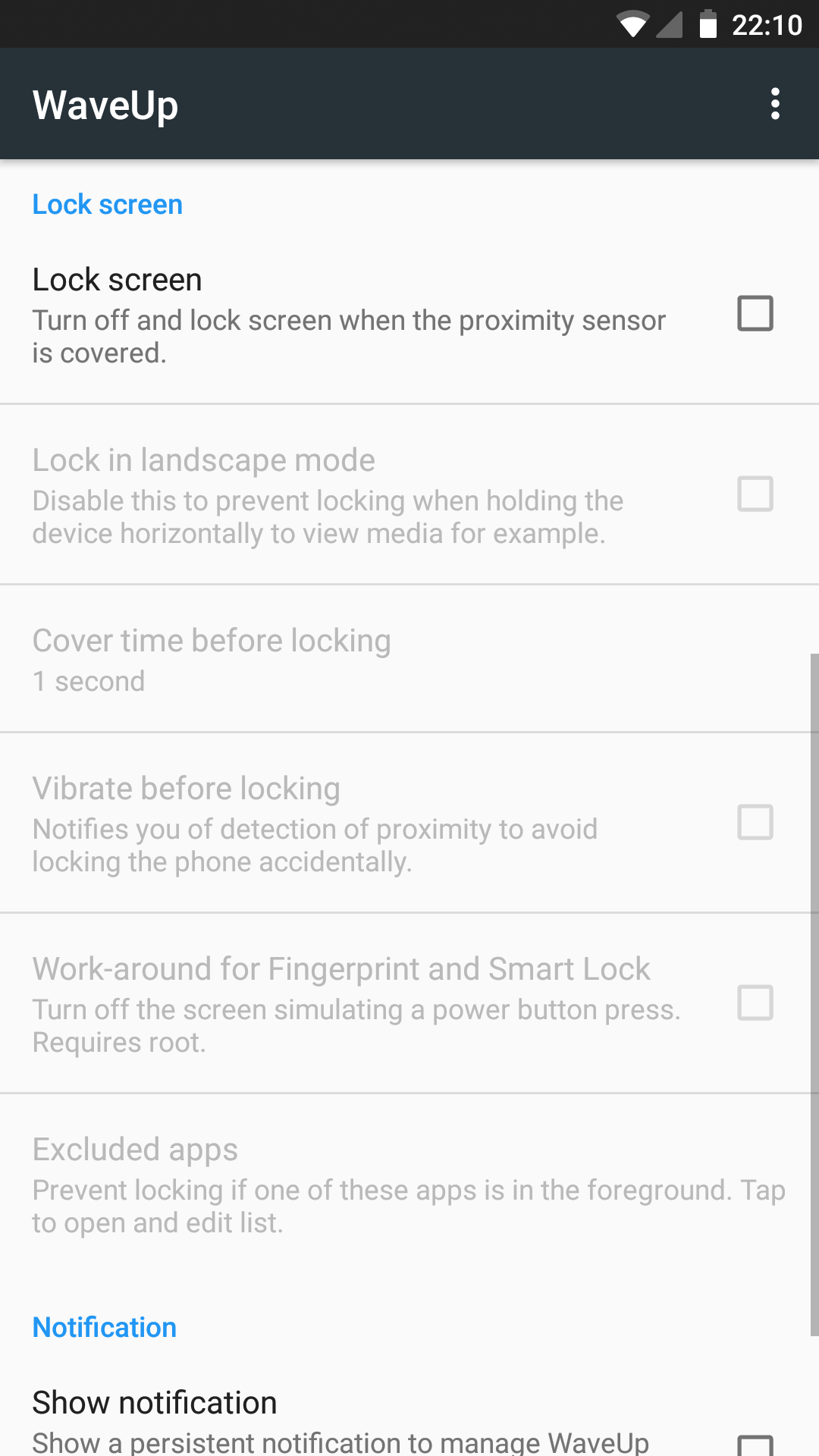Viewport: 819px width, 1456px height.
Task: Toggle the Show notification checkbox
Action: [x=755, y=1445]
